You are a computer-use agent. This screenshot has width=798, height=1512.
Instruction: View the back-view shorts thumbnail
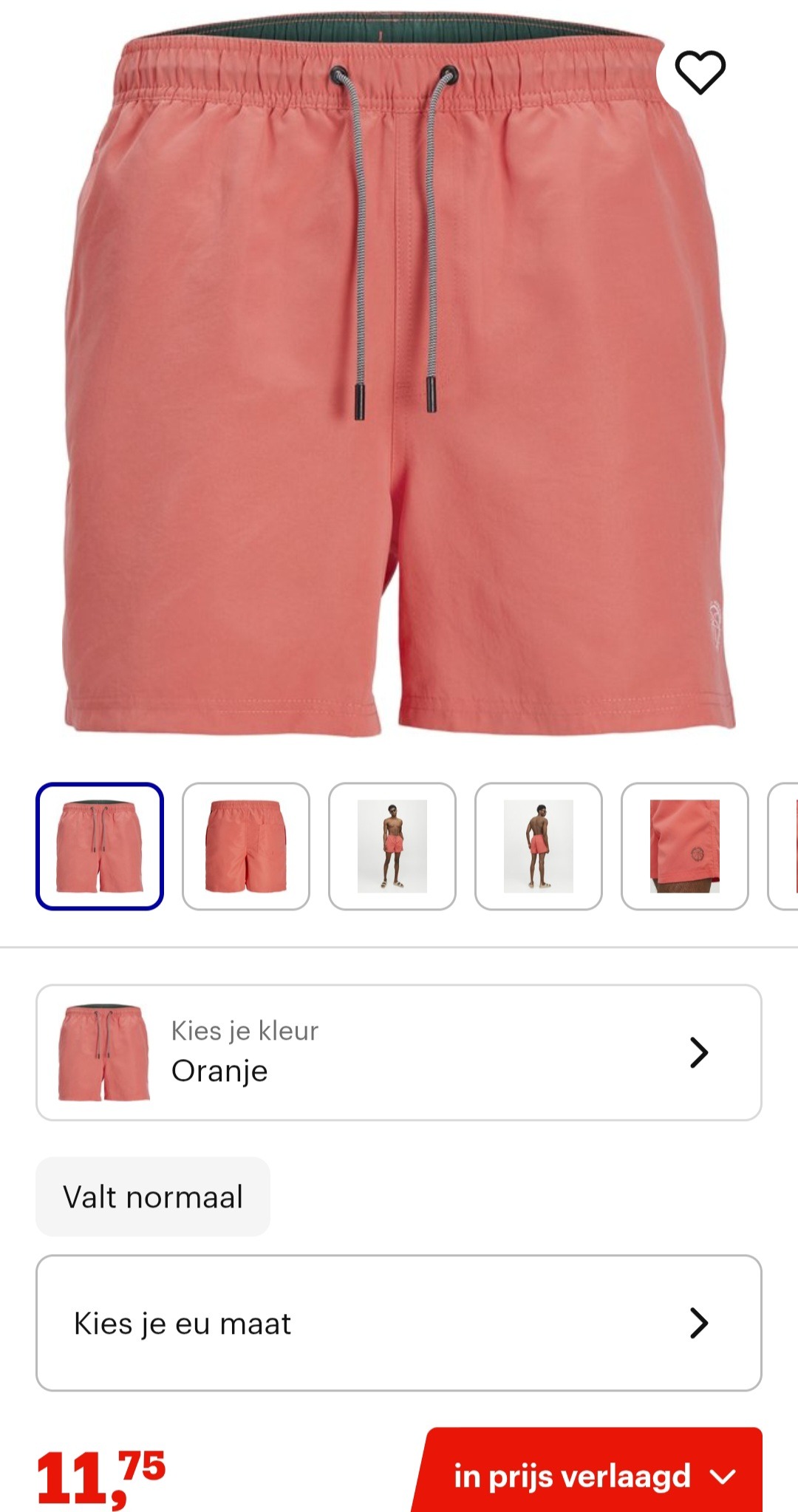[246, 846]
